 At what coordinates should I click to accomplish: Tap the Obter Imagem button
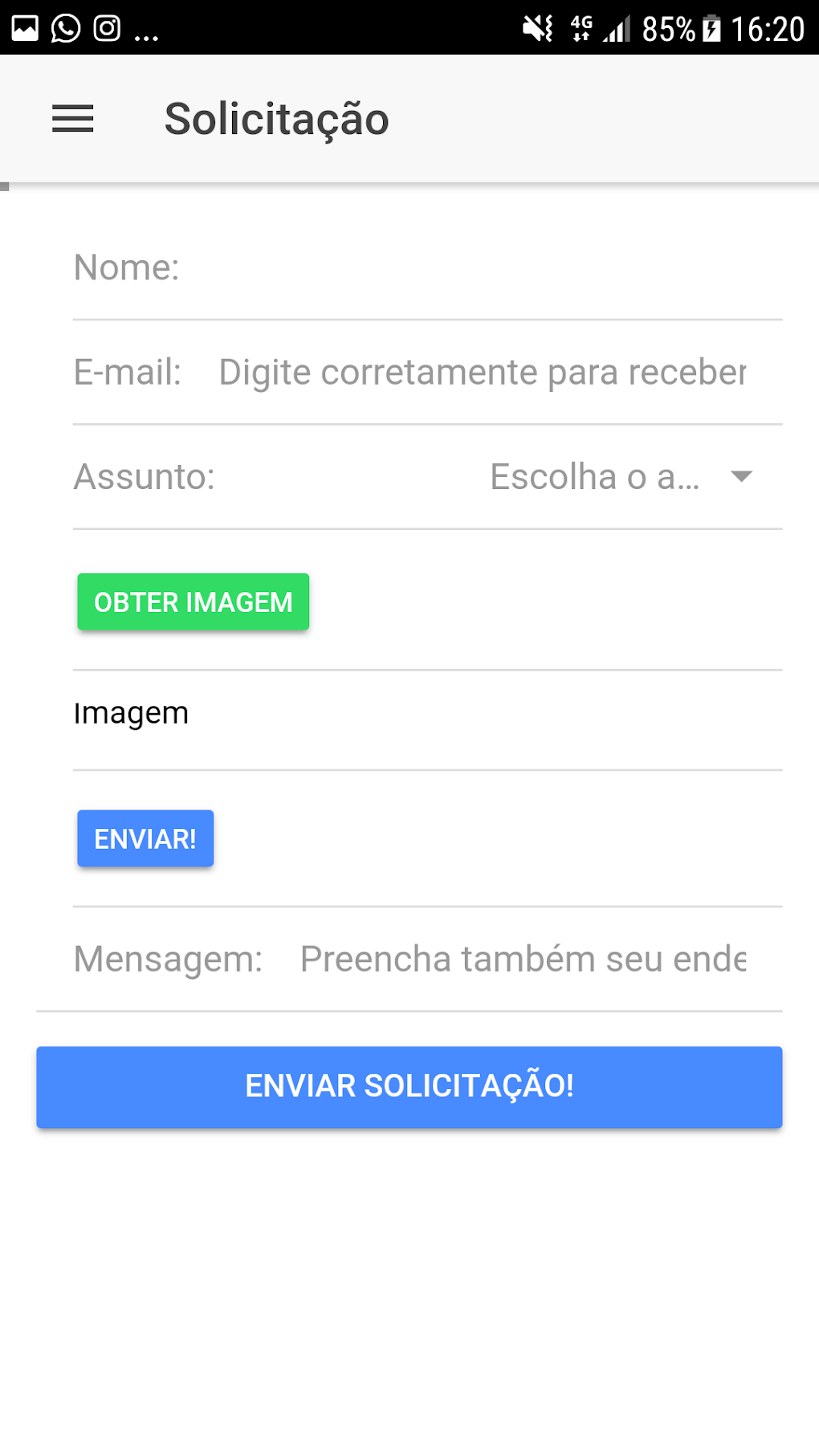(193, 602)
